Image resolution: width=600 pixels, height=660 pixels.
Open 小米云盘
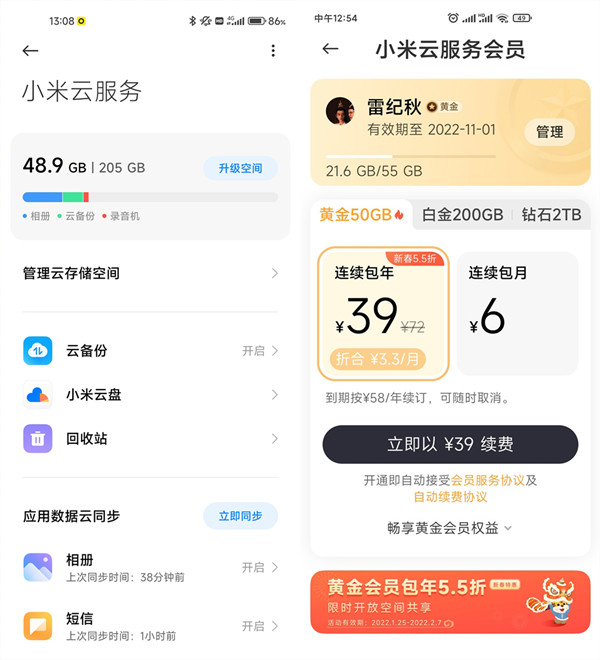coord(150,395)
